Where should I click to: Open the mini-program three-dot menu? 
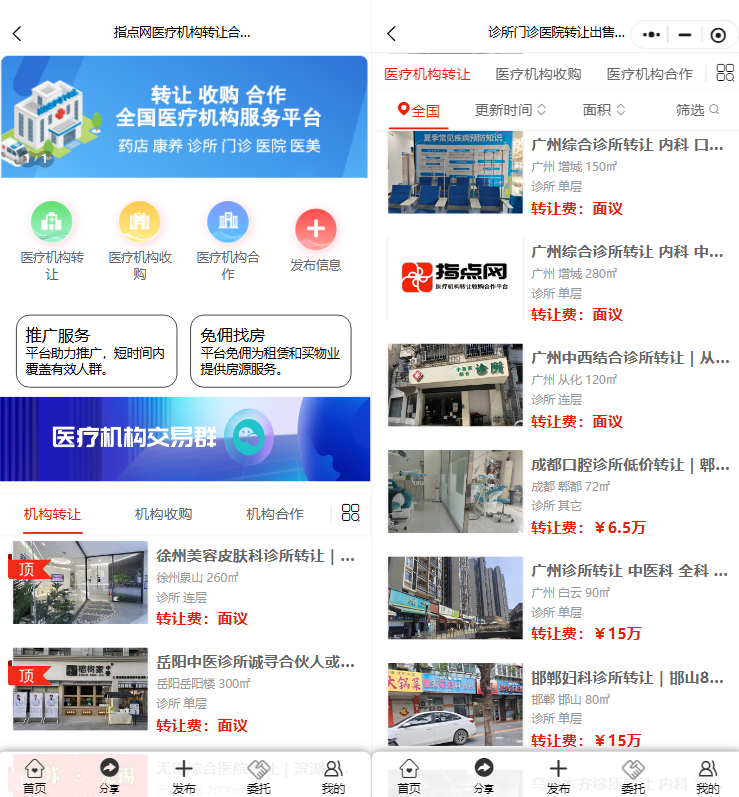652,34
